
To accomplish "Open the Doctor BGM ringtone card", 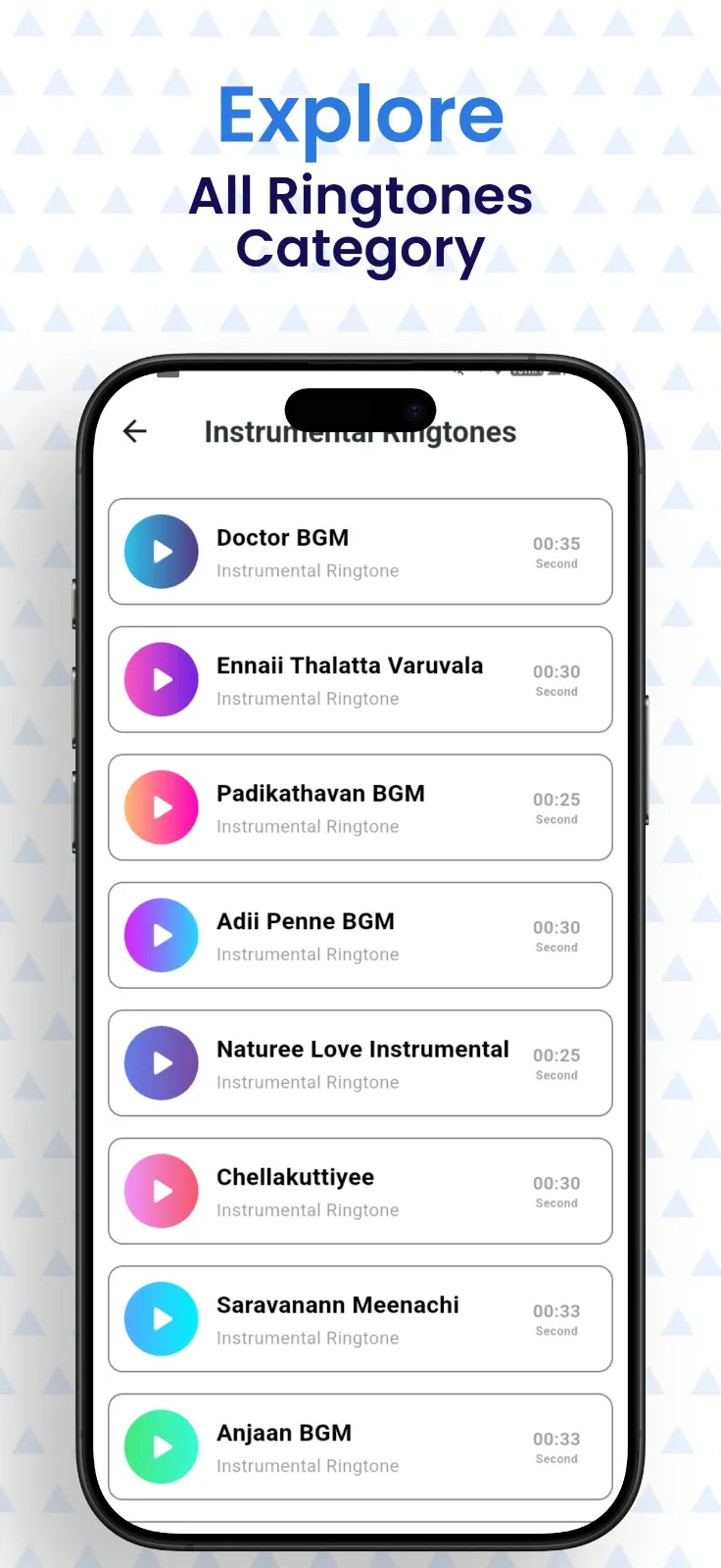I will point(360,552).
